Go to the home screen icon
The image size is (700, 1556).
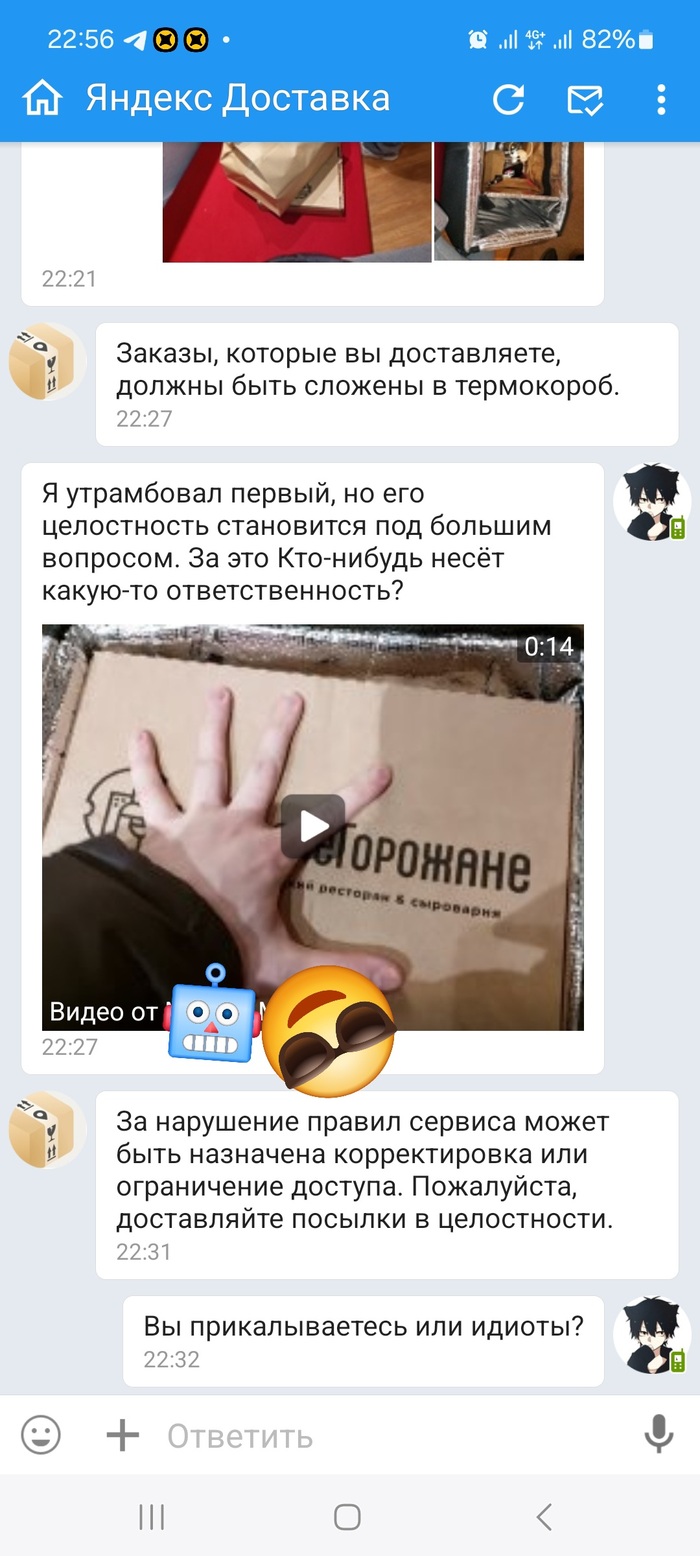tap(42, 99)
